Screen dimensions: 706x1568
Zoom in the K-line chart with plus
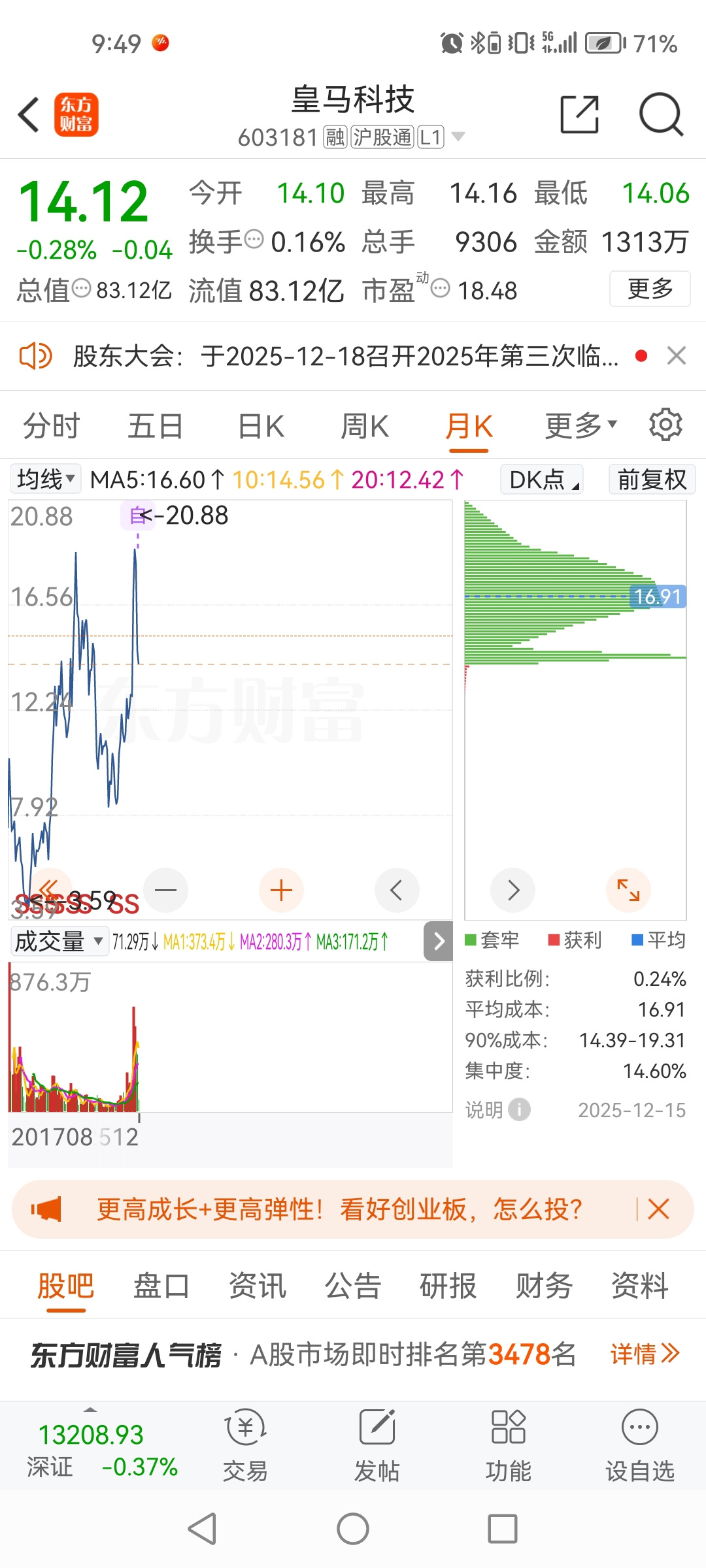[x=281, y=890]
